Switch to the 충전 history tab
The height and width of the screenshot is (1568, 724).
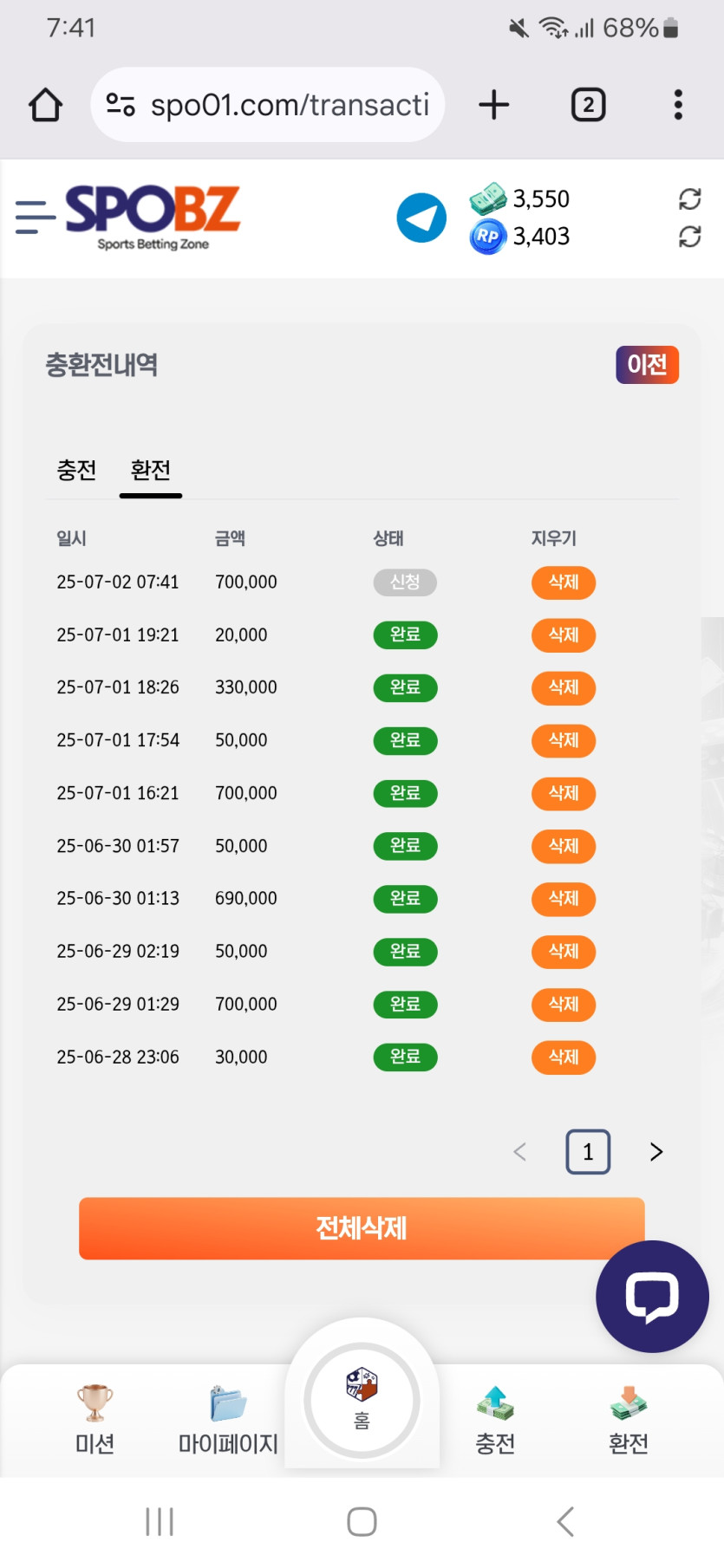click(x=76, y=470)
